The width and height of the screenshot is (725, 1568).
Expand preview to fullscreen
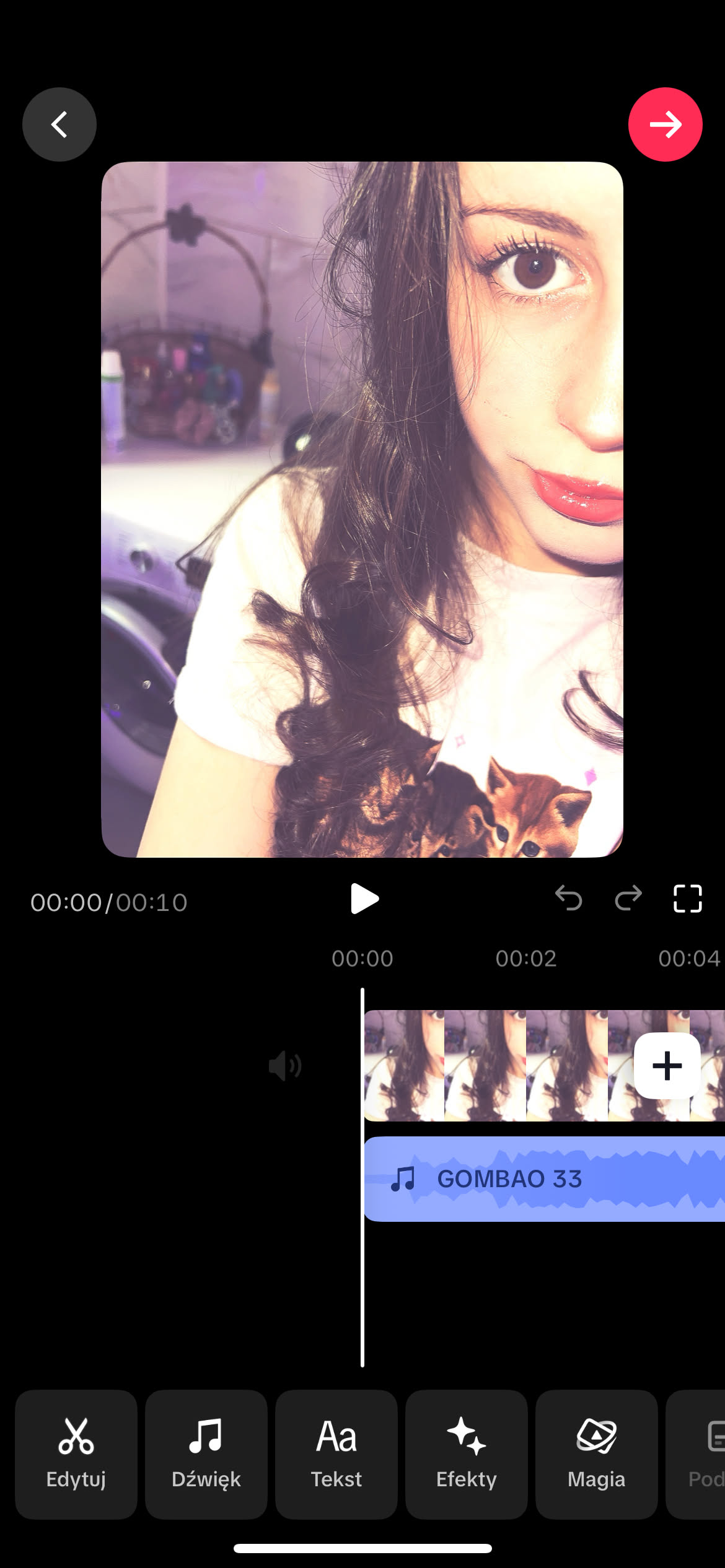(687, 898)
